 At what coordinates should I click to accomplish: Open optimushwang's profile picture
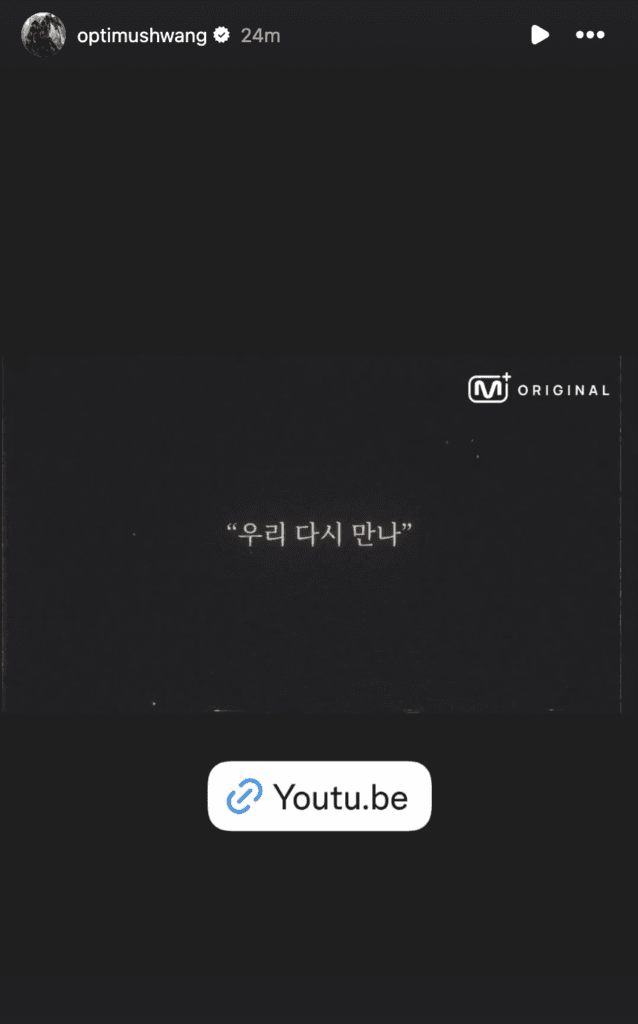tap(43, 35)
